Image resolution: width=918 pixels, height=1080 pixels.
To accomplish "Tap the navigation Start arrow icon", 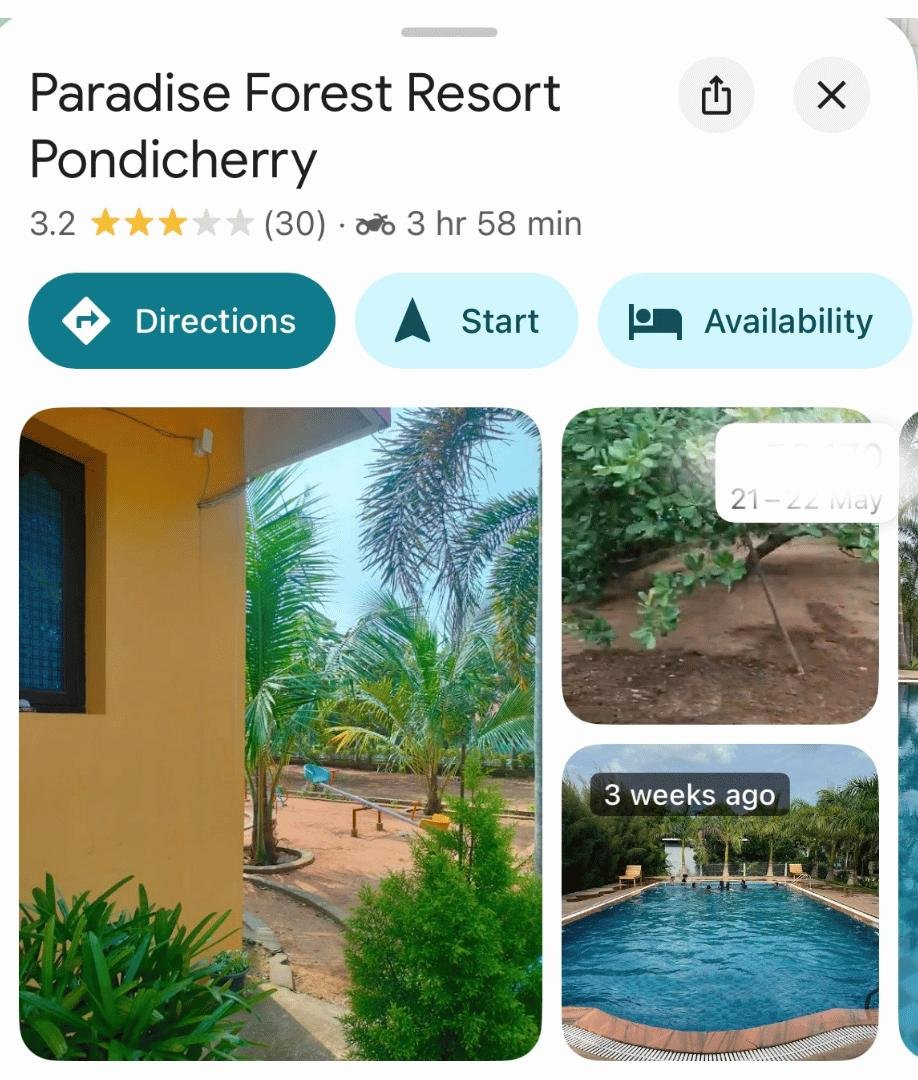I will [x=413, y=321].
